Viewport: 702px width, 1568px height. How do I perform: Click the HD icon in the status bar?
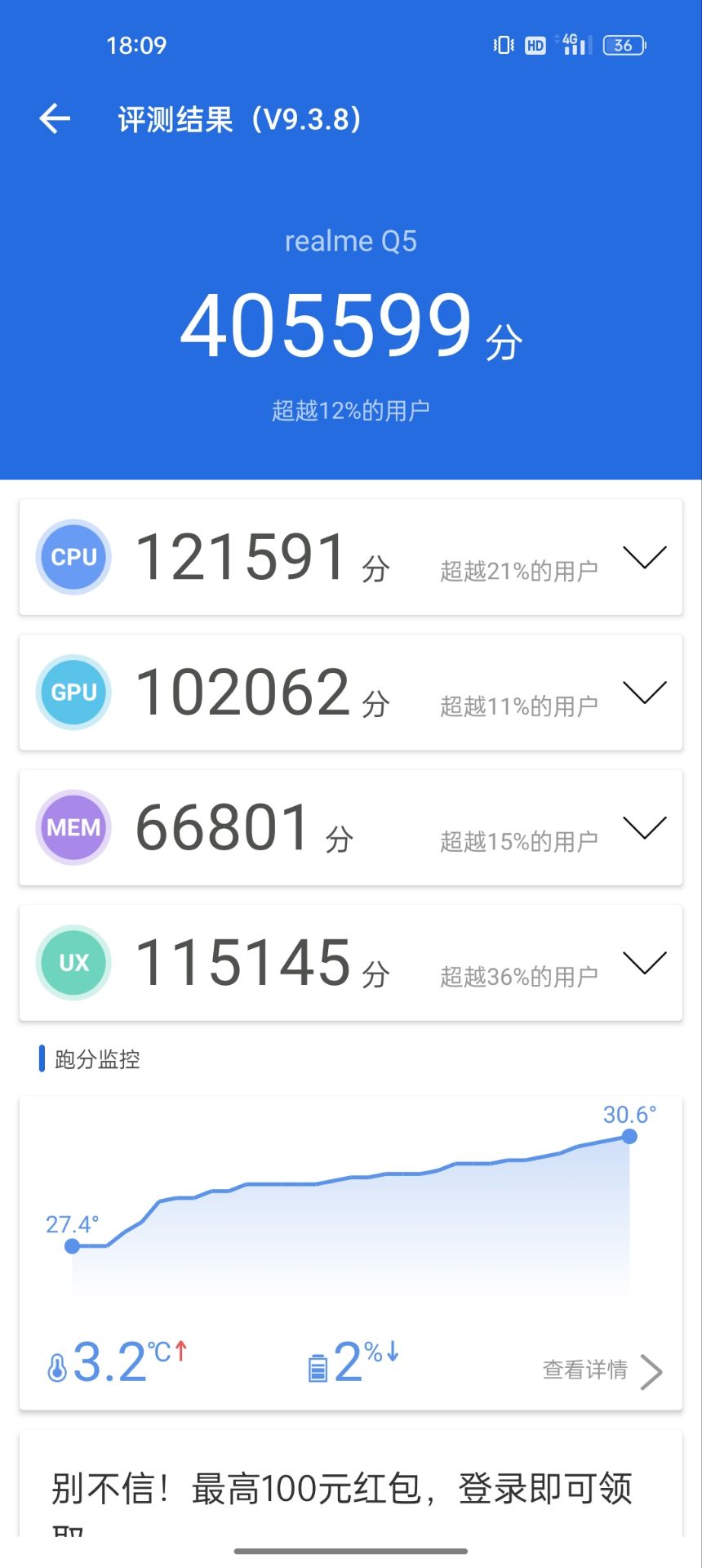(535, 45)
